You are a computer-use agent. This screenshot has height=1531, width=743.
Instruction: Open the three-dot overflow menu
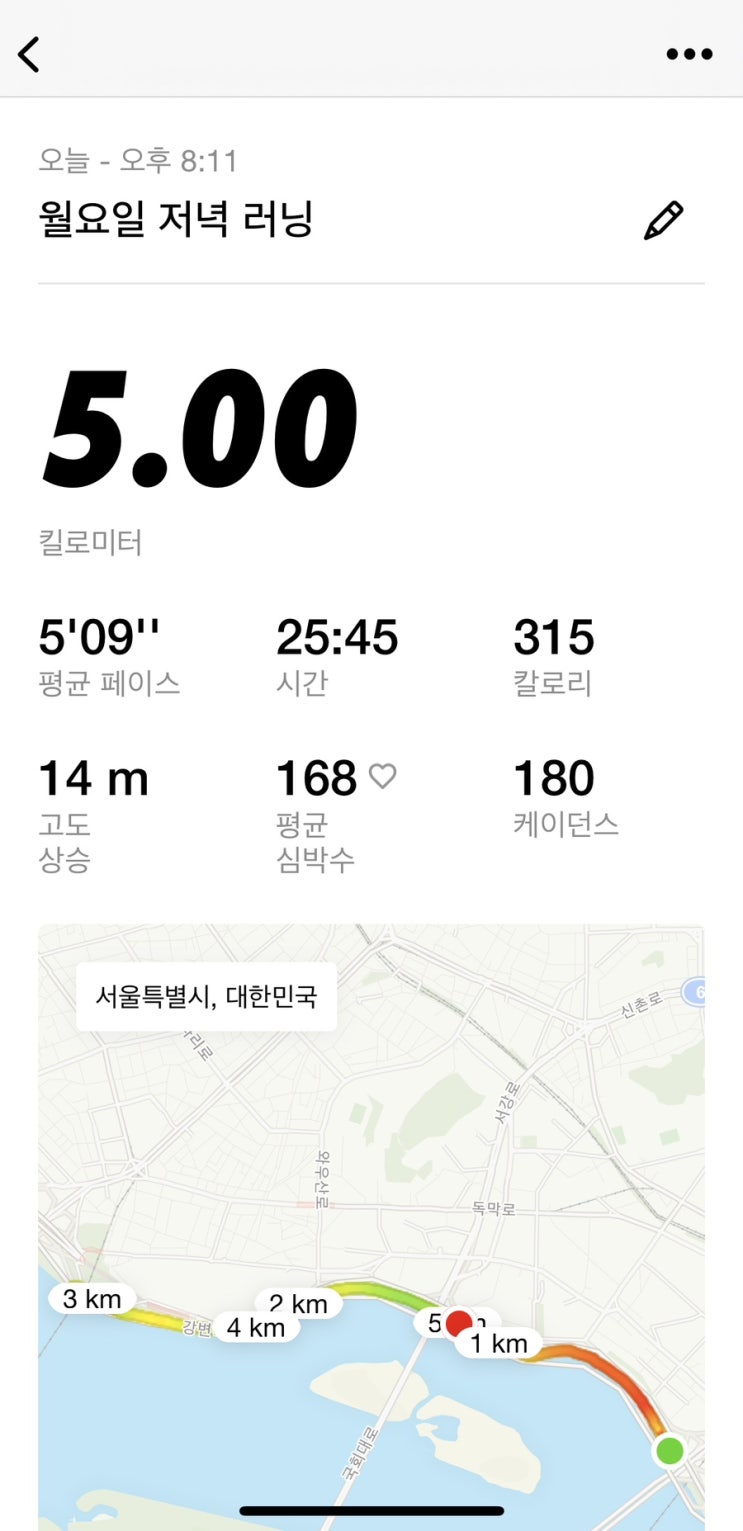[x=689, y=54]
